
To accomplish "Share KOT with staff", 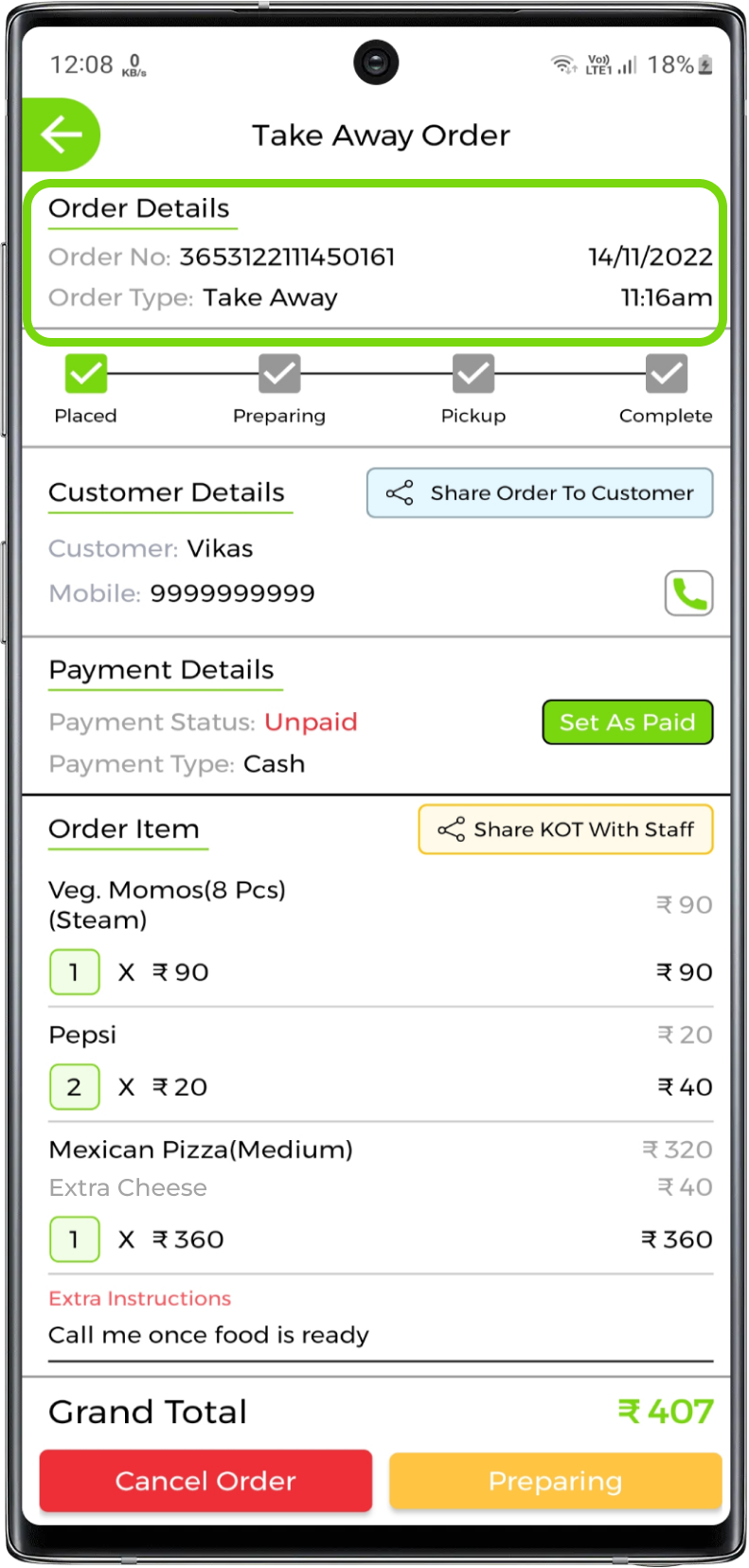I will [565, 829].
